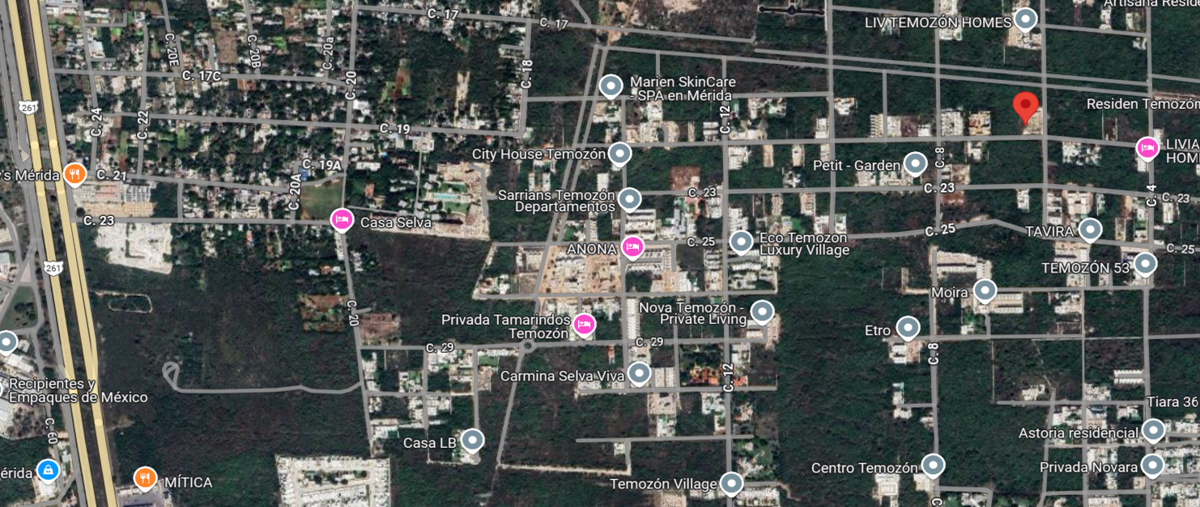Open the Casa LB pin

click(x=472, y=440)
